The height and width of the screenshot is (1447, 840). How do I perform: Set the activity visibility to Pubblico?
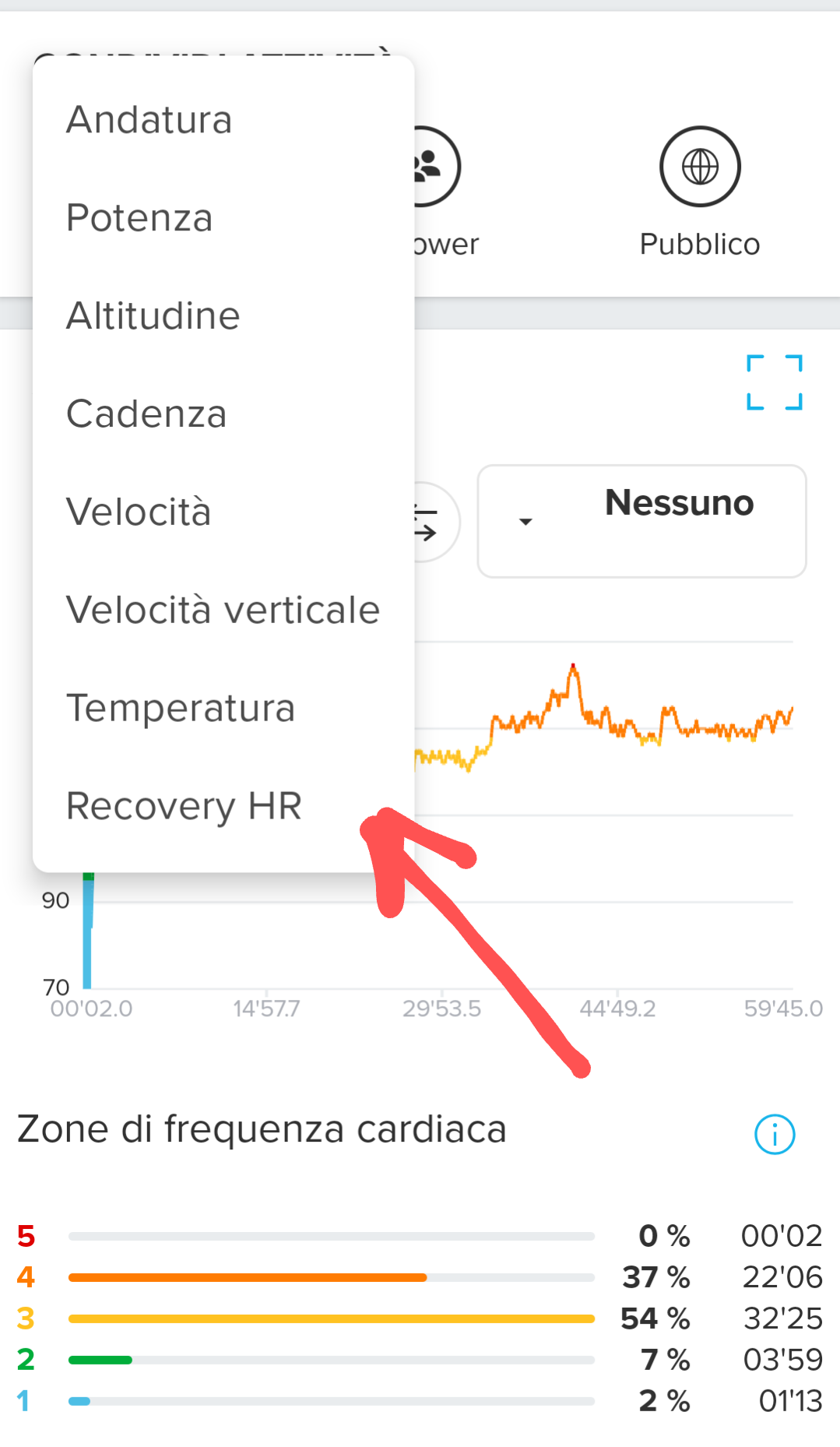point(700,167)
